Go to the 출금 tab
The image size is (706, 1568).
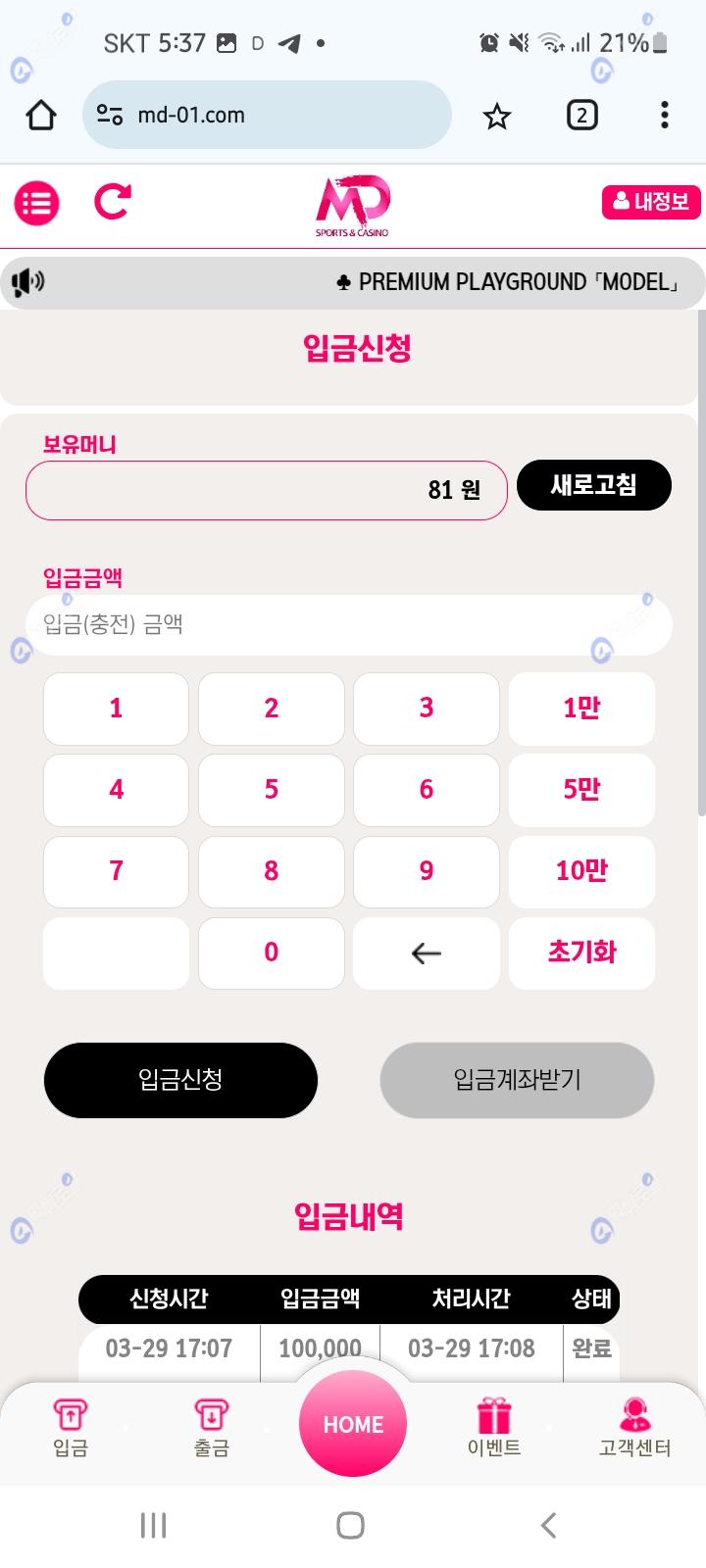click(212, 1429)
